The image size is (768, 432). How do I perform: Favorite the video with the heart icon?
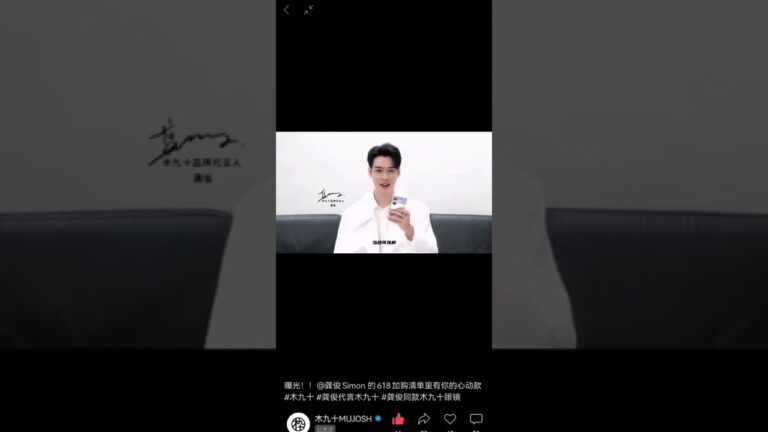450,419
